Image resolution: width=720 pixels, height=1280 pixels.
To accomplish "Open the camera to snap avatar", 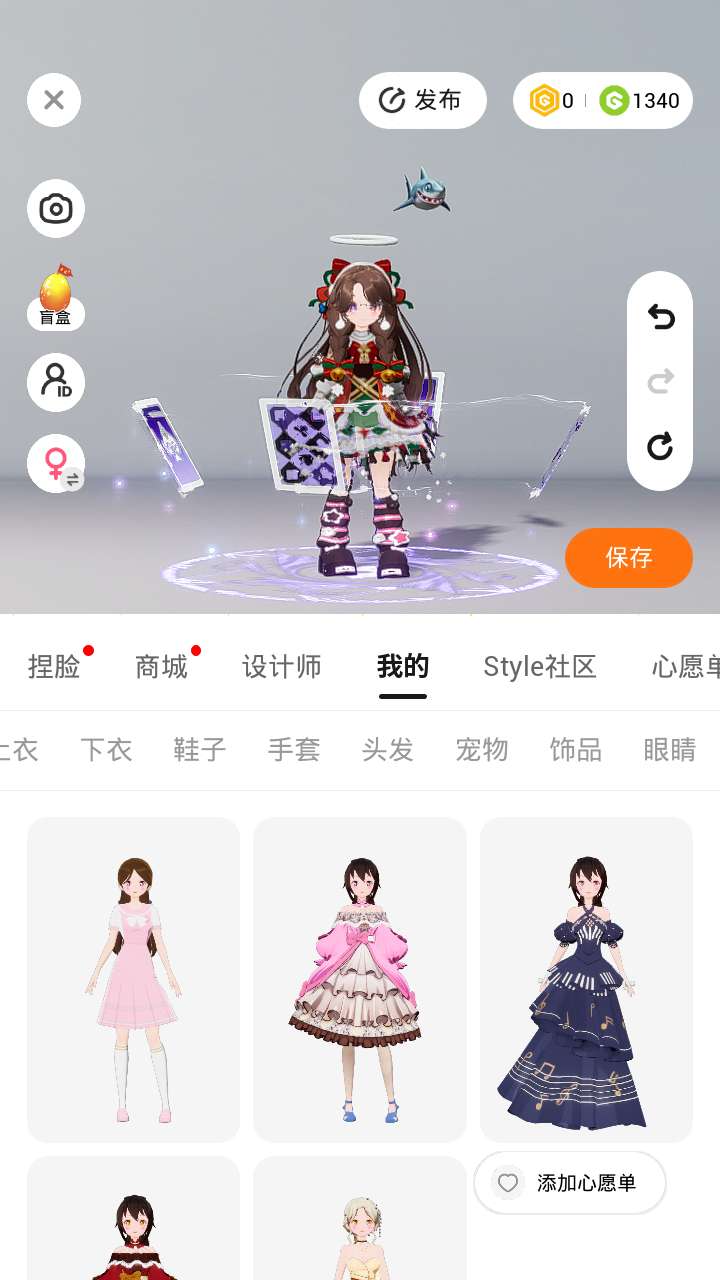I will 56,209.
